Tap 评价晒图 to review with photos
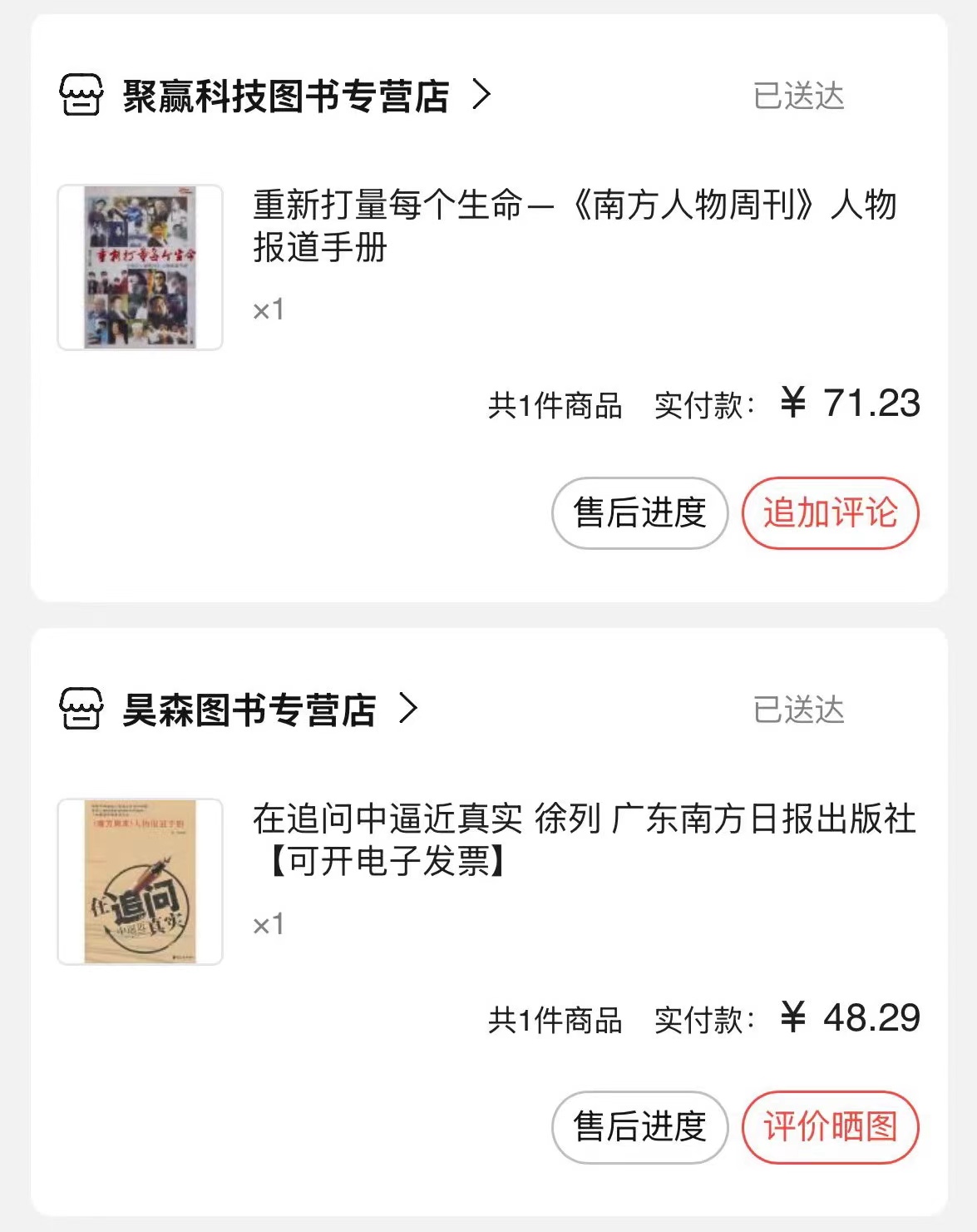The height and width of the screenshot is (1232, 977). pos(830,1126)
